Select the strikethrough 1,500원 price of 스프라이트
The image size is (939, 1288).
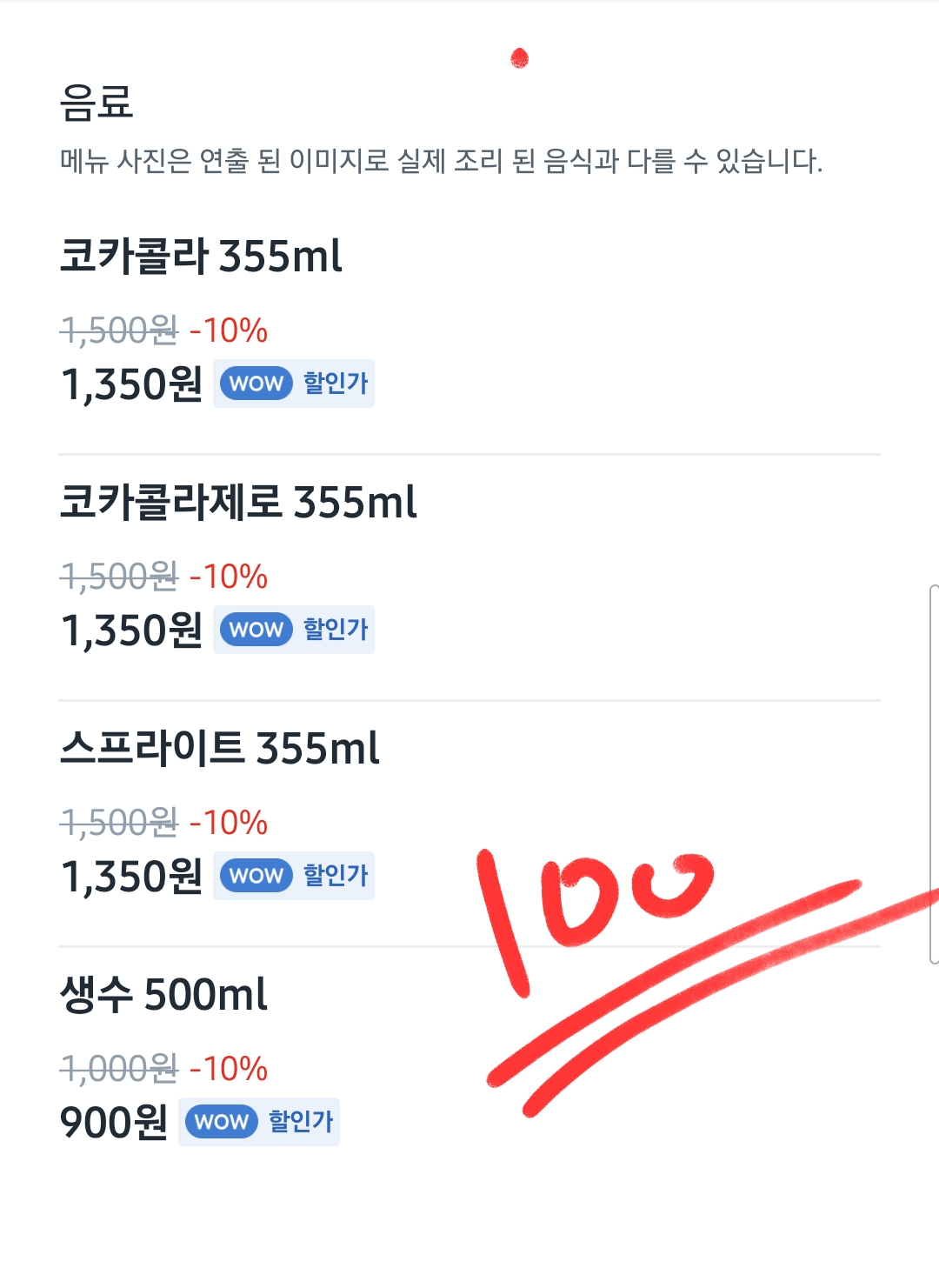tap(118, 823)
